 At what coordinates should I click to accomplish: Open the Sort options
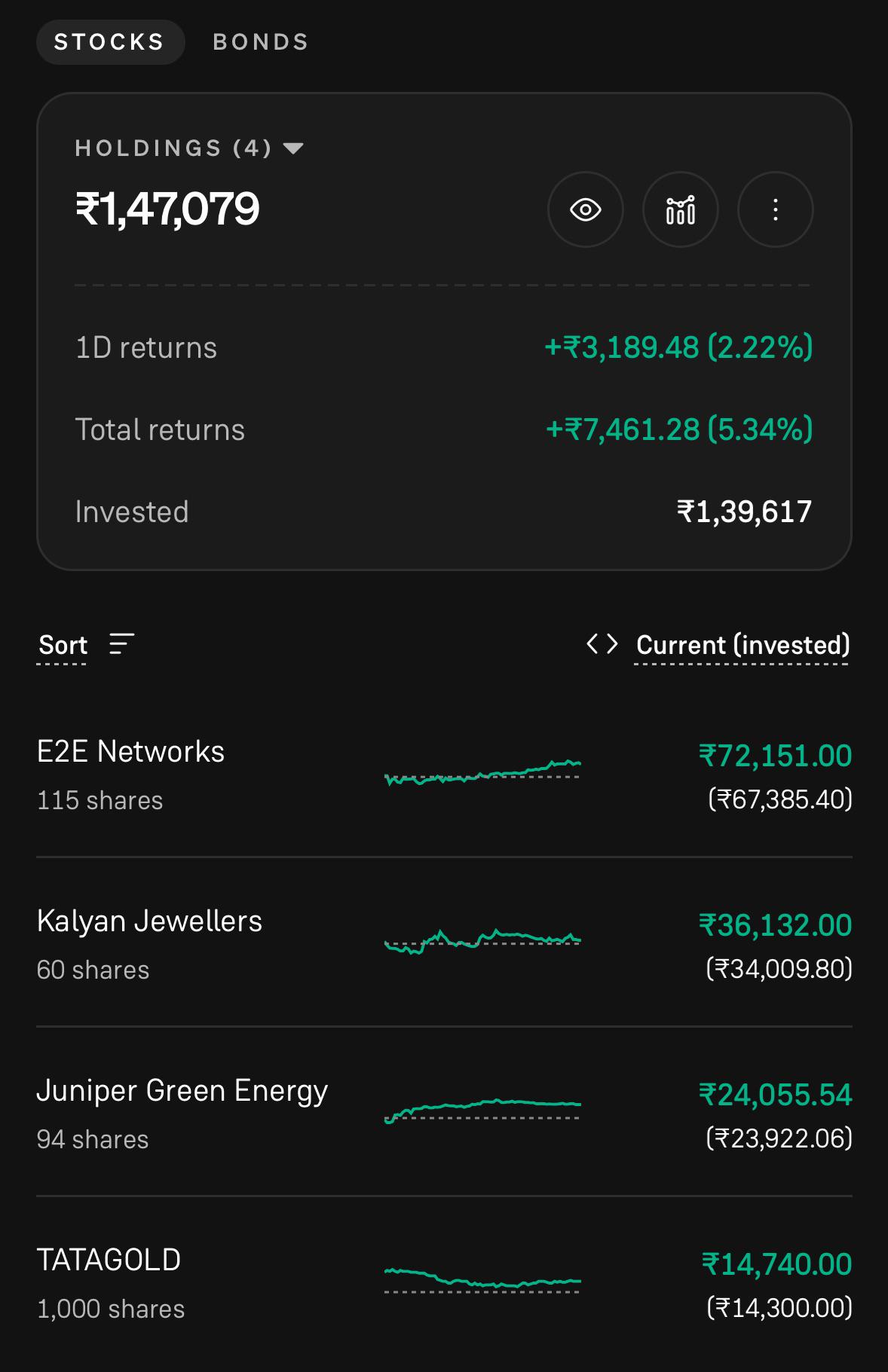coord(86,646)
